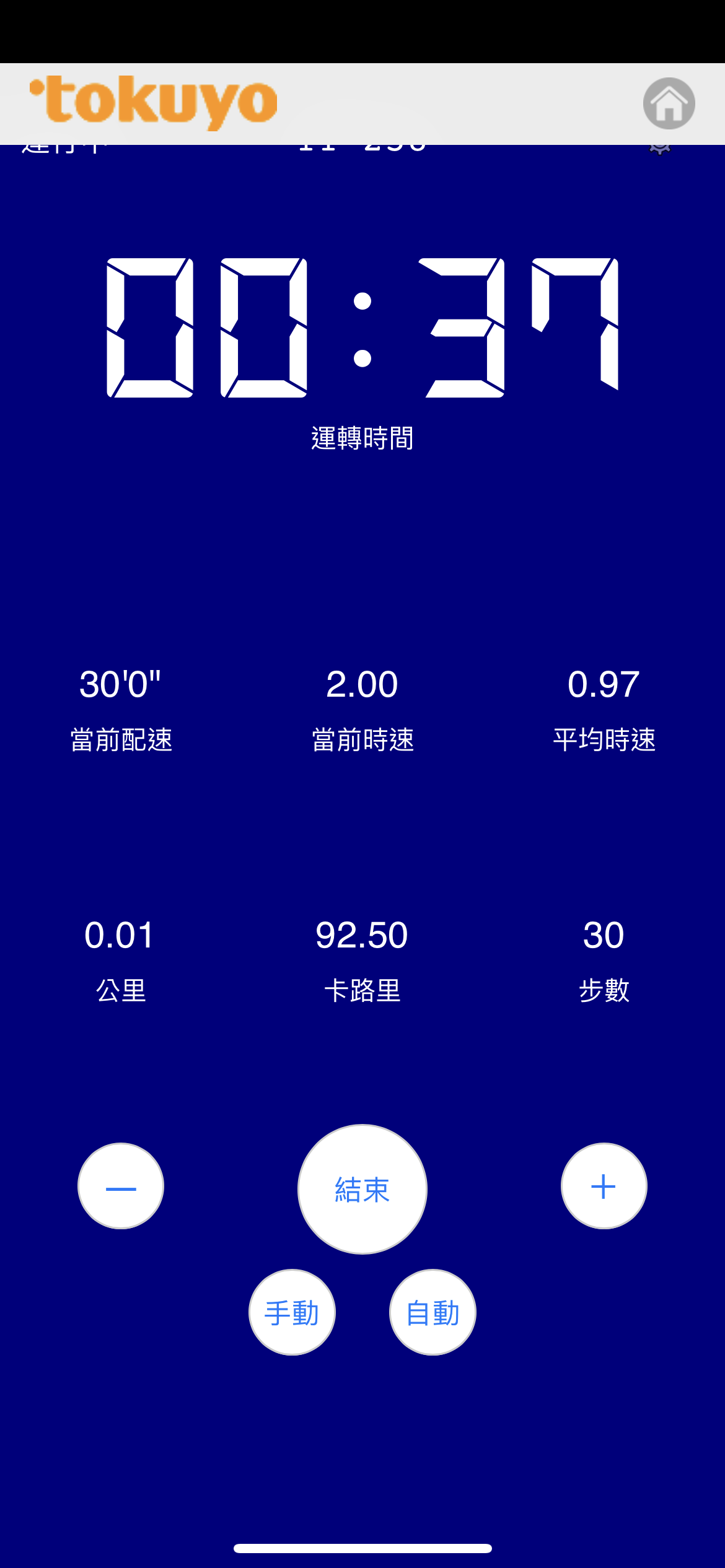Screen dimensions: 725x1568
Task: Go to the home screen icon
Action: (669, 103)
